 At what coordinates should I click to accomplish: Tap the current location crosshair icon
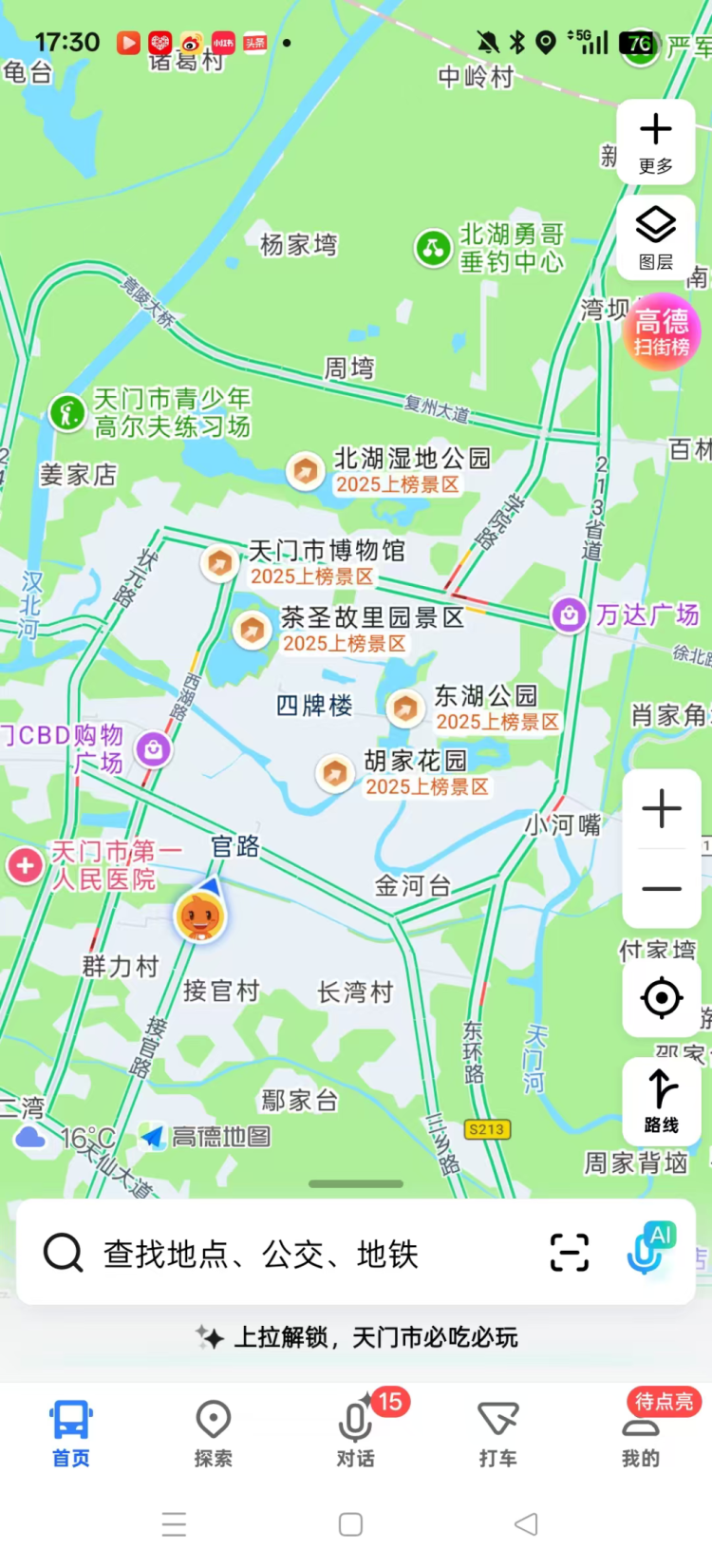(661, 998)
